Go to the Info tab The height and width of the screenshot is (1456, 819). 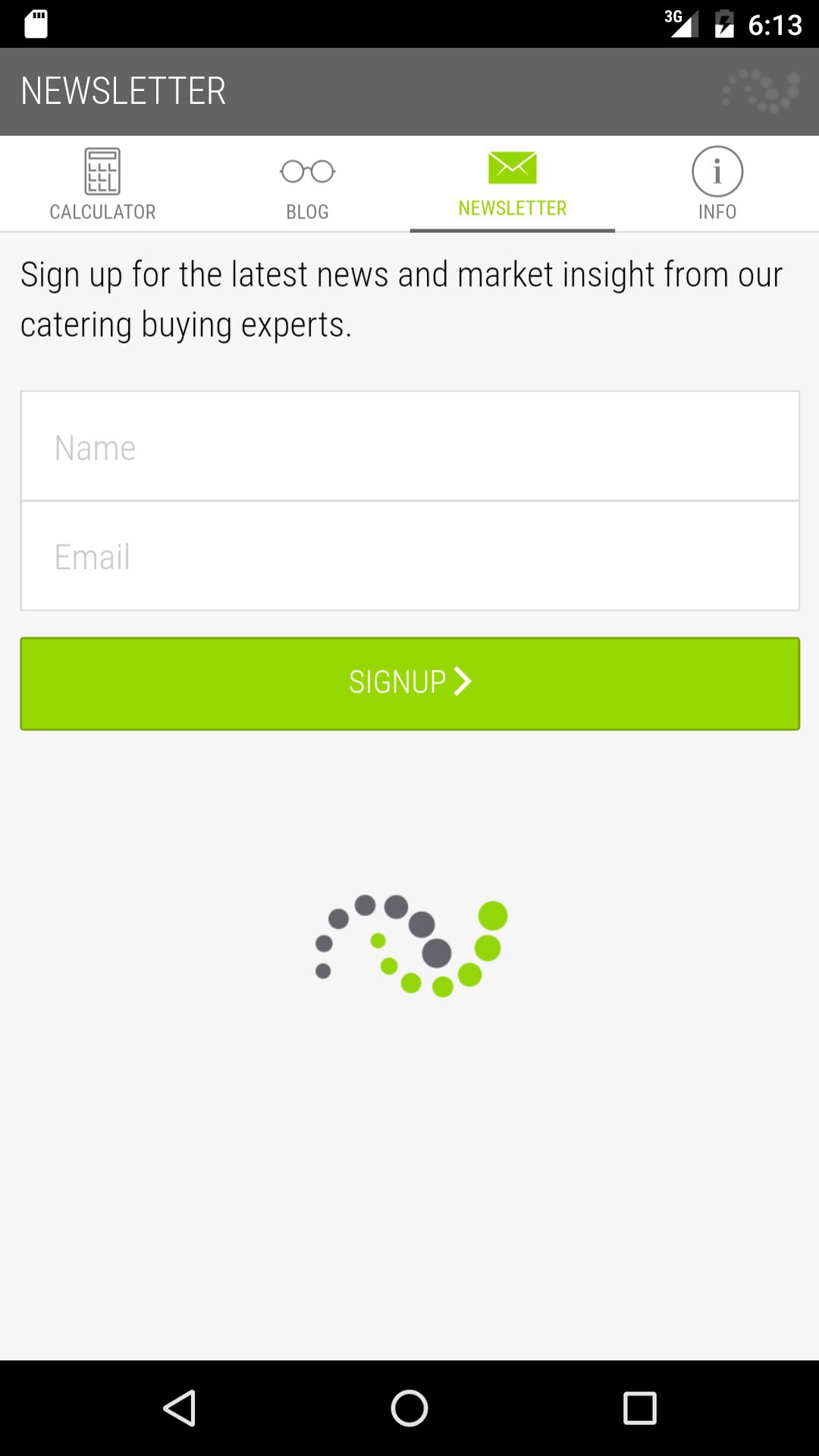coord(717,184)
